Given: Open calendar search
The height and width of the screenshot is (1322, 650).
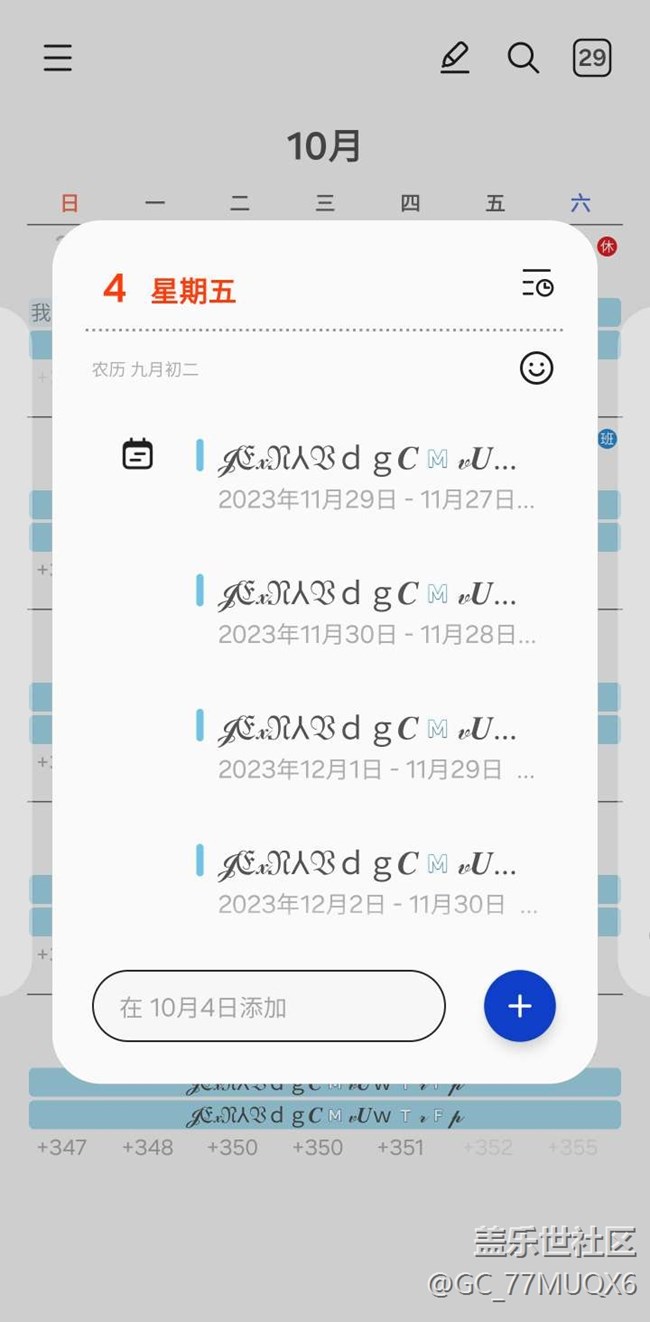Looking at the screenshot, I should point(523,58).
